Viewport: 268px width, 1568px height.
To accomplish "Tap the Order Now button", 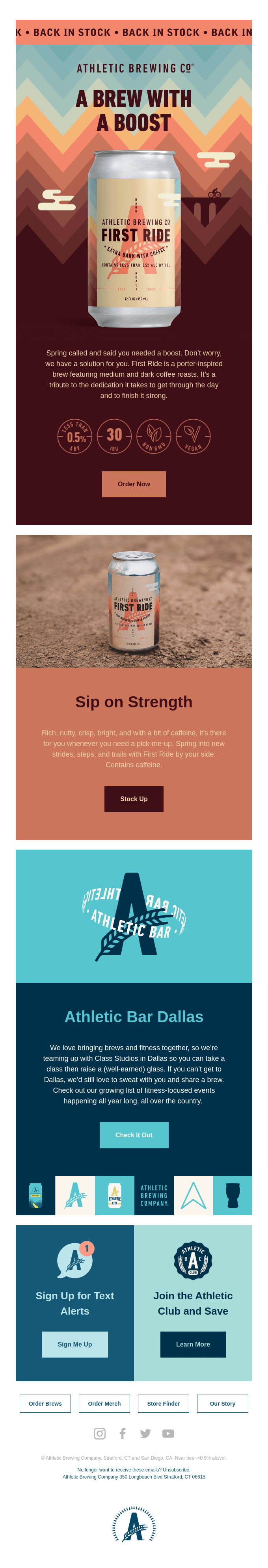I will (133, 484).
